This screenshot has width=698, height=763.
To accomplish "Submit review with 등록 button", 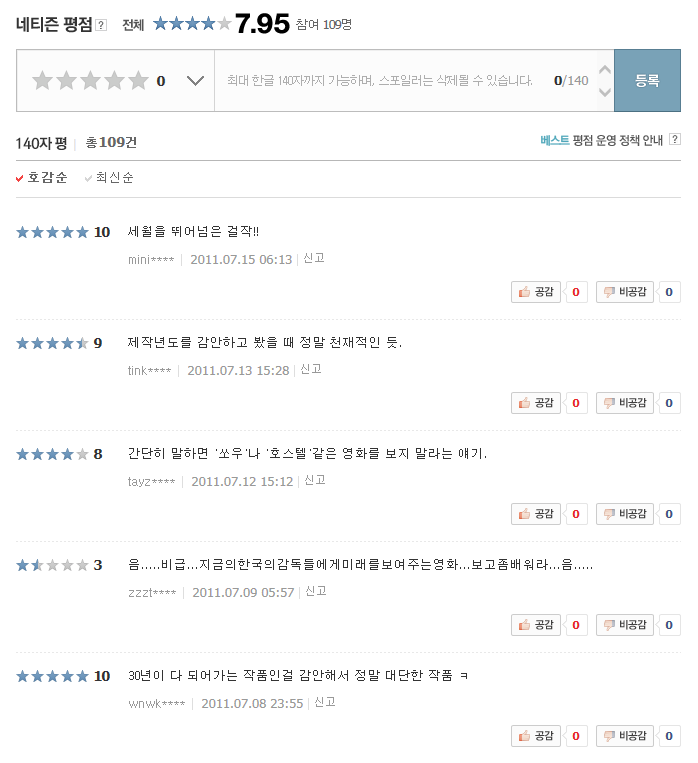I will point(647,81).
